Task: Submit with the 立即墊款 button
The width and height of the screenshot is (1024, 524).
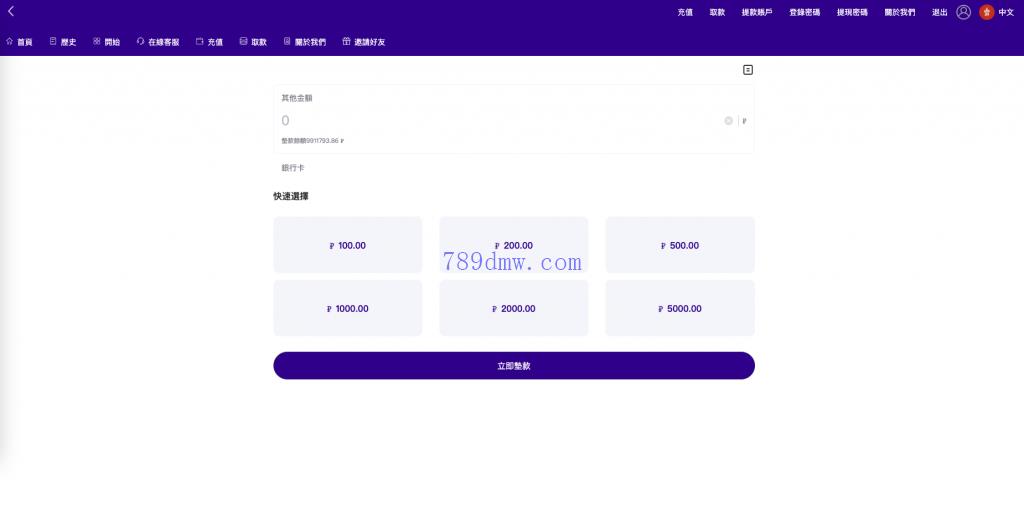Action: point(513,366)
